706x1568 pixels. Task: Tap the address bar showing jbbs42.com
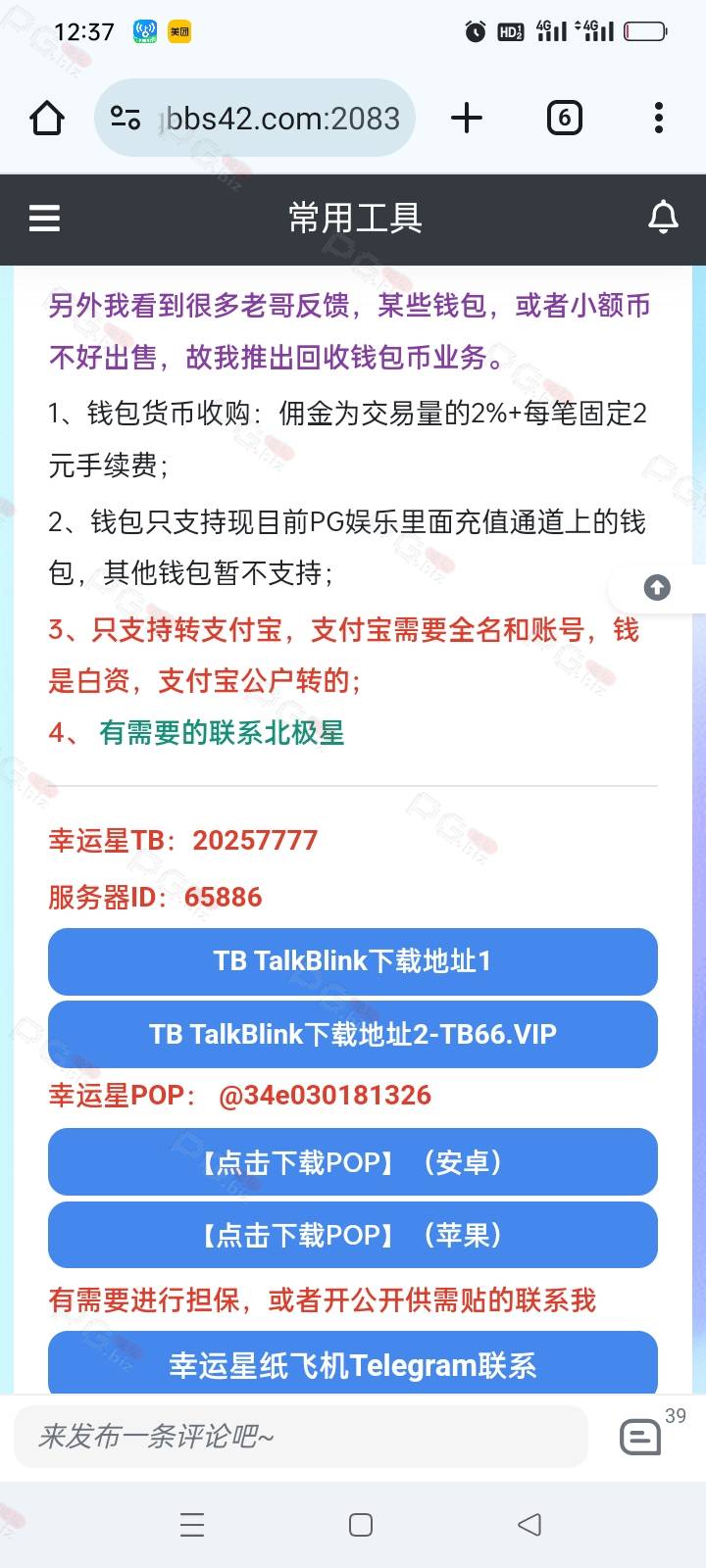[x=255, y=119]
